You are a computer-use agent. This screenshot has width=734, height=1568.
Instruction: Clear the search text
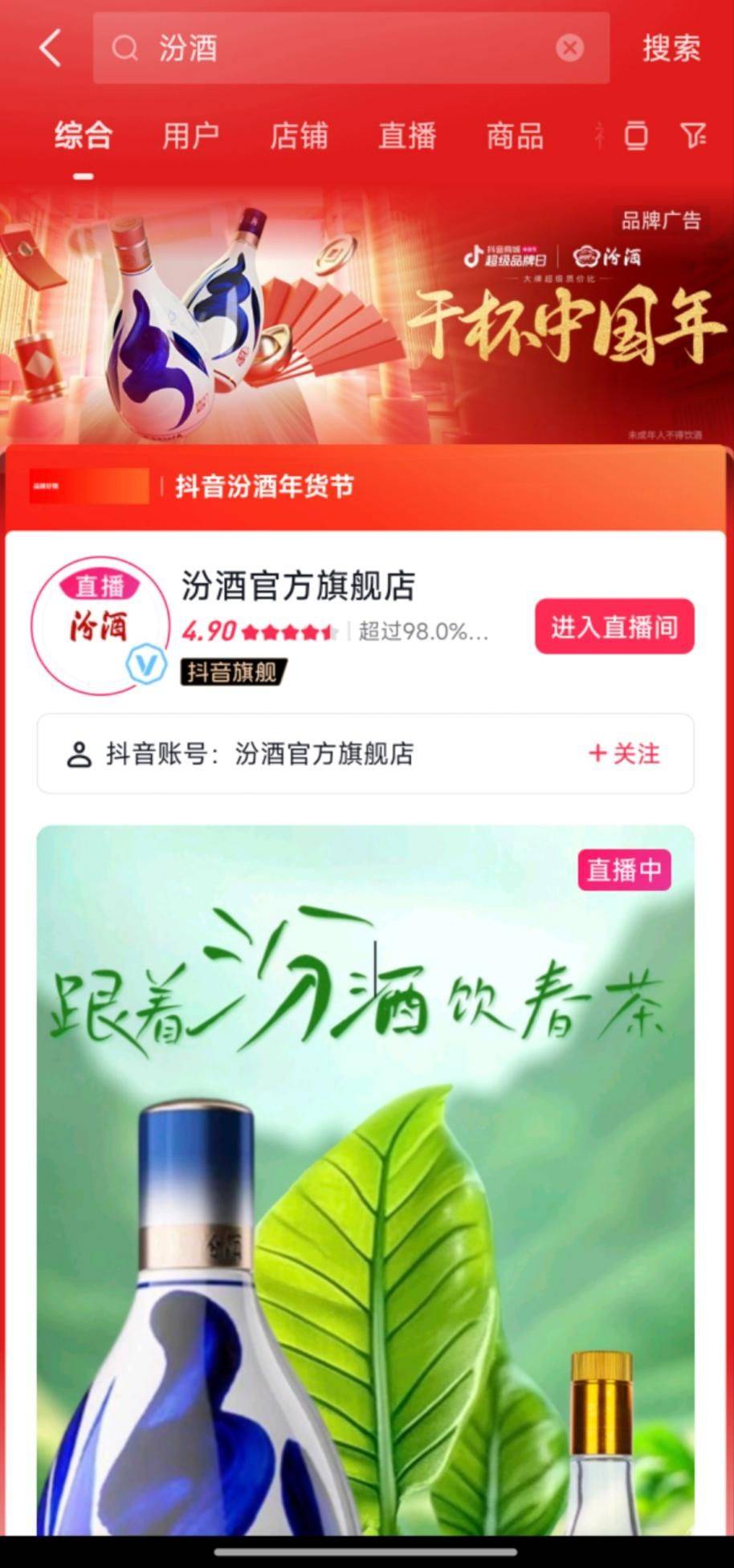(569, 48)
